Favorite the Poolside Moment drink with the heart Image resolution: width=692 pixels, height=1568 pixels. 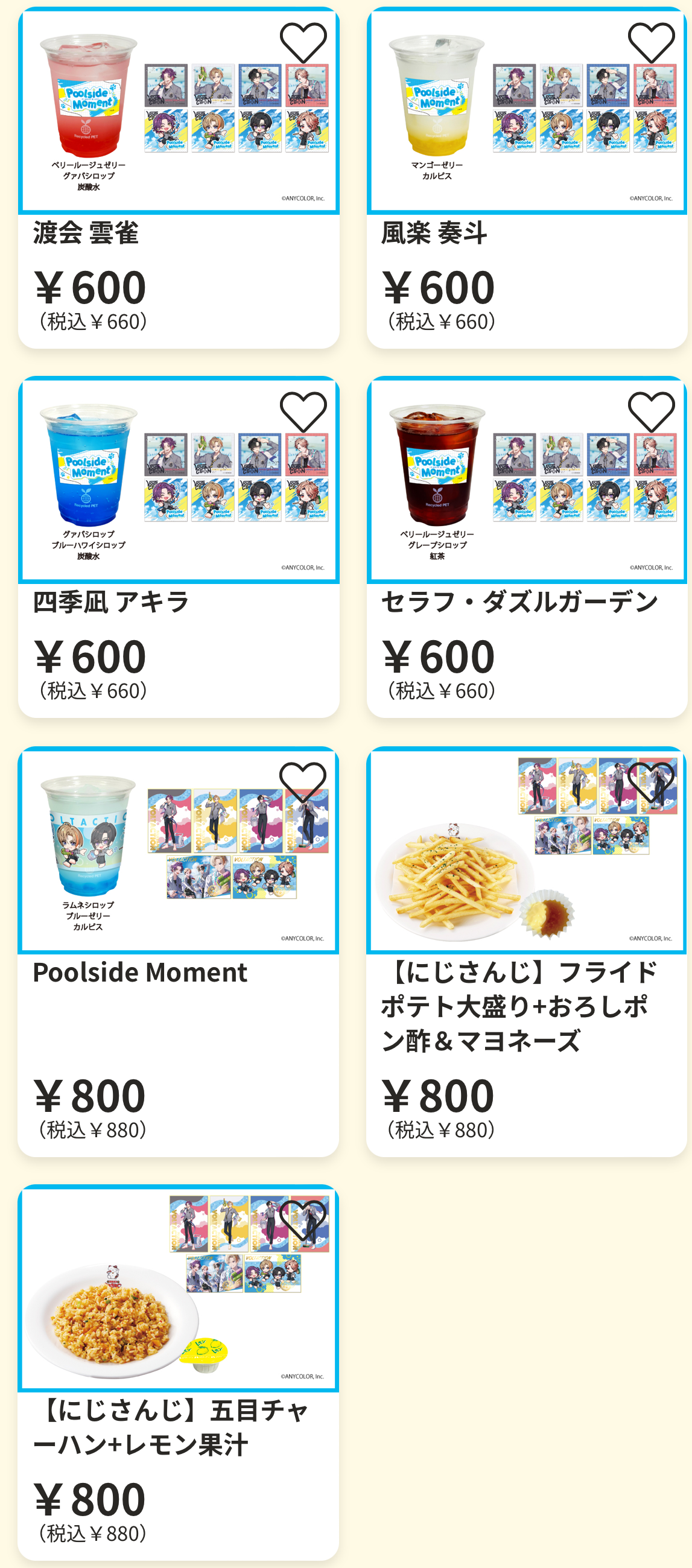[x=302, y=781]
